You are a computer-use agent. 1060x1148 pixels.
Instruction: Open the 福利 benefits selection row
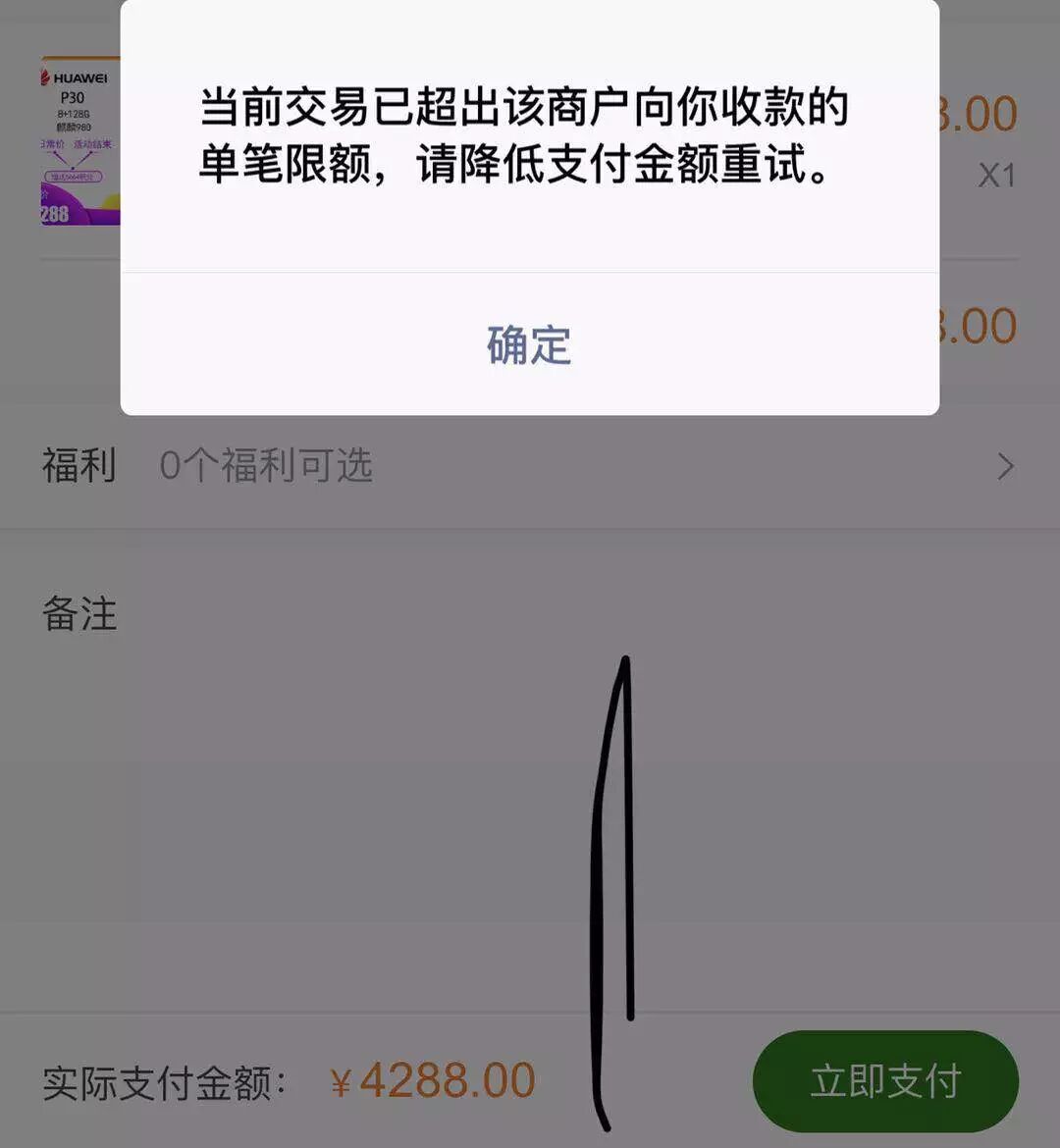pos(528,466)
